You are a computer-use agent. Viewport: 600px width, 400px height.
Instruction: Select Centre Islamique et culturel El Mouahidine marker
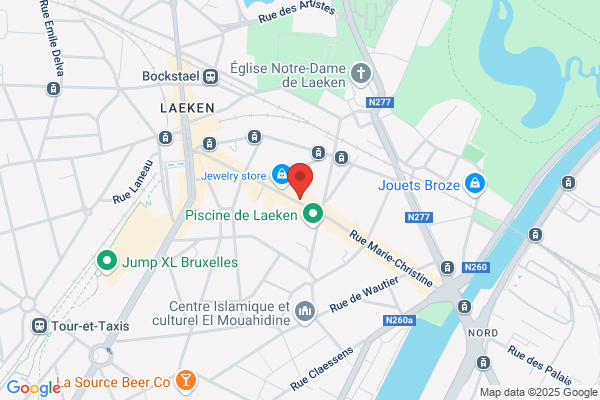coord(305,313)
